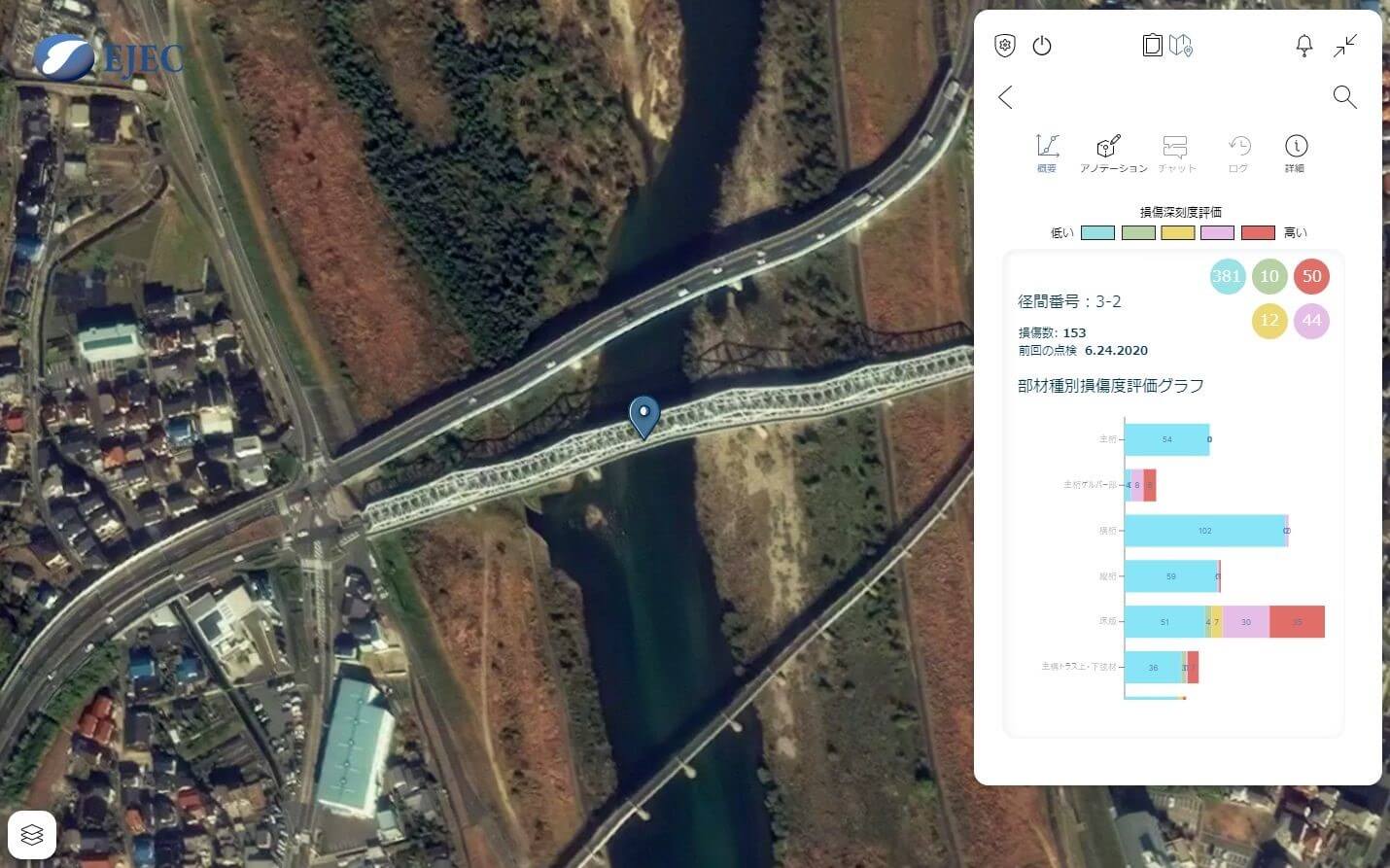1390x868 pixels.
Task: Tap the power button icon
Action: [x=1042, y=46]
